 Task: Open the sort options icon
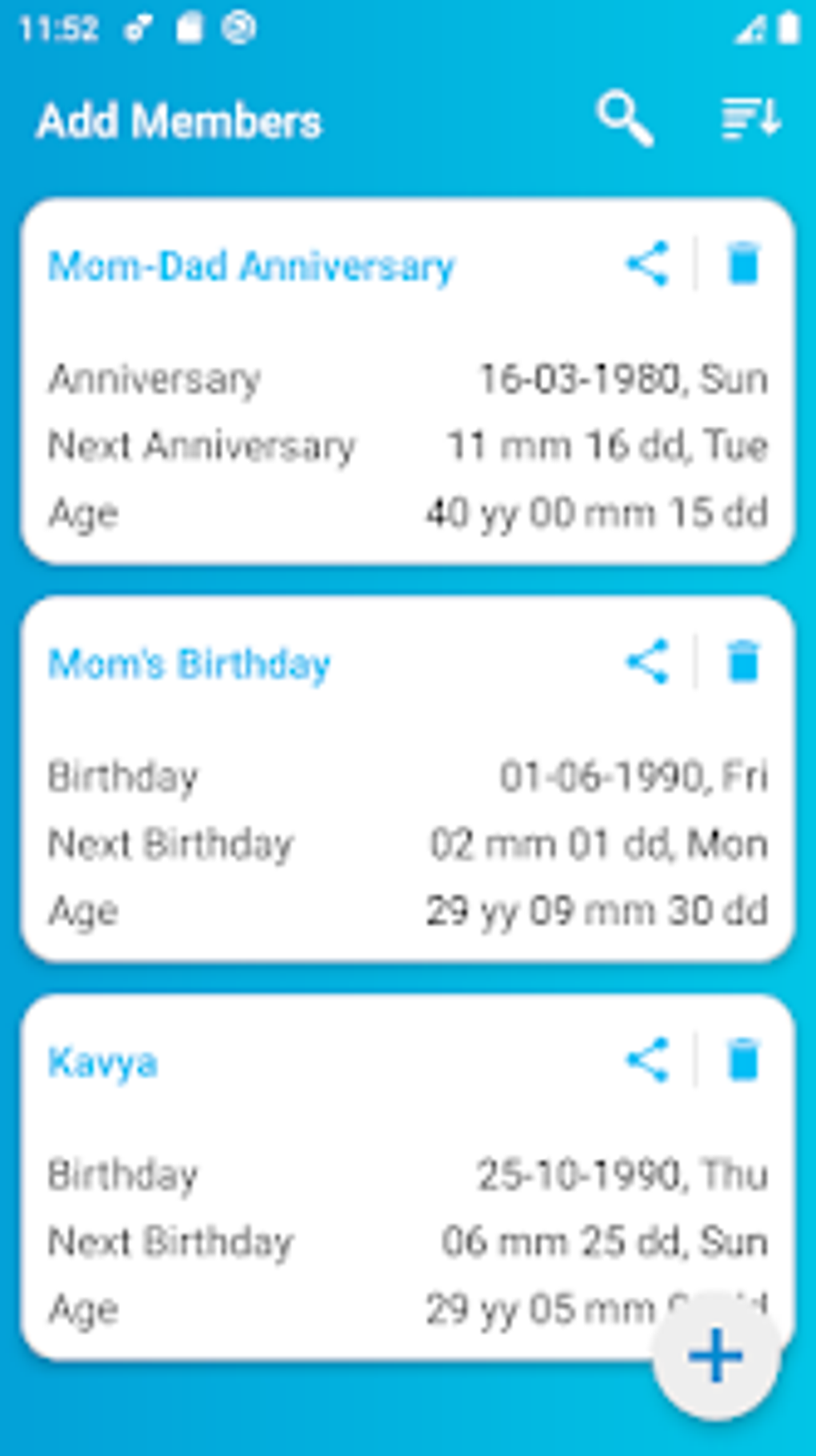pyautogui.click(x=750, y=120)
